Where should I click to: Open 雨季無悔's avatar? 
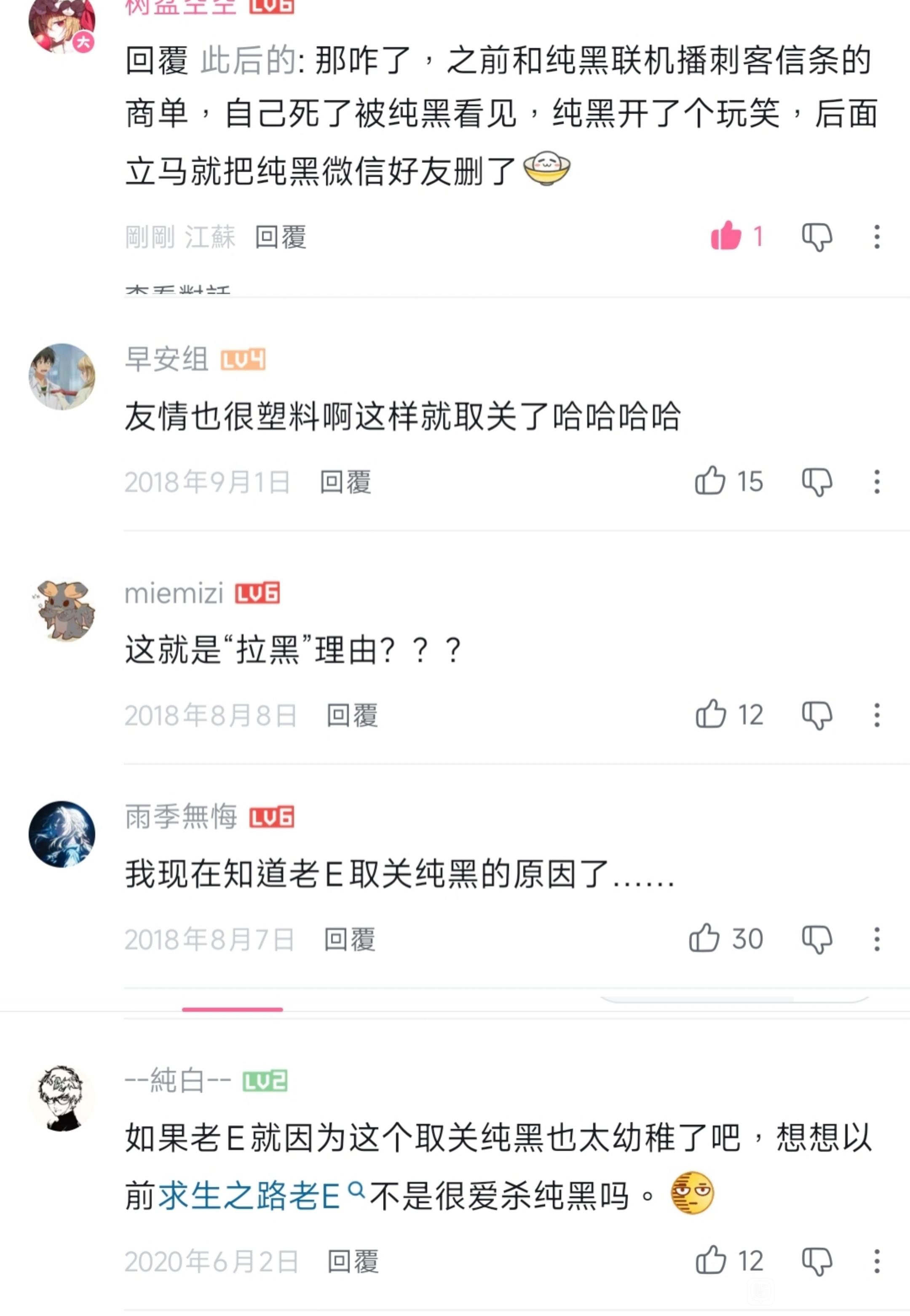click(x=62, y=834)
